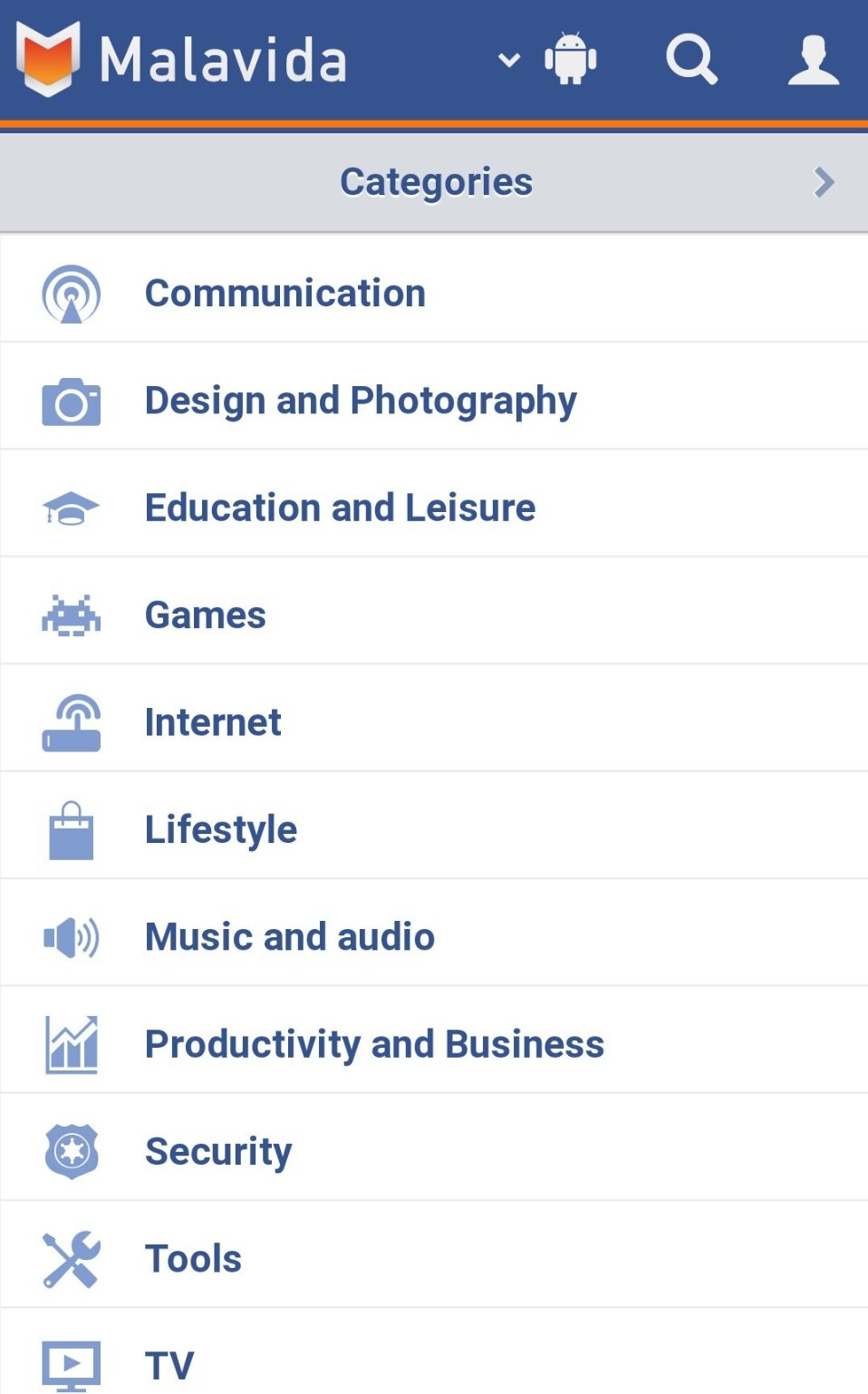Image resolution: width=868 pixels, height=1394 pixels.
Task: Select Design and Photography category
Action: [x=434, y=400]
